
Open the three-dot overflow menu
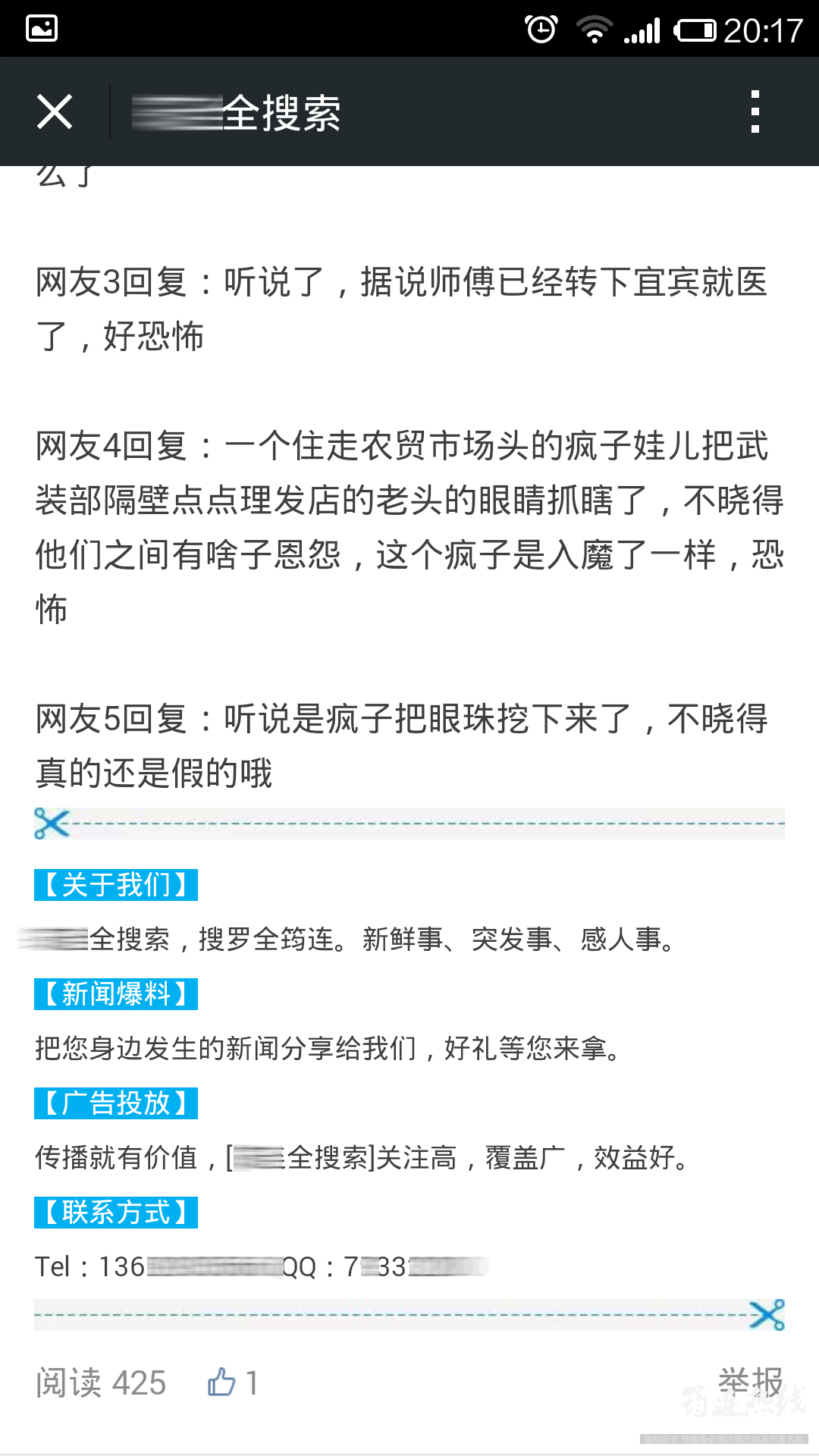[755, 112]
